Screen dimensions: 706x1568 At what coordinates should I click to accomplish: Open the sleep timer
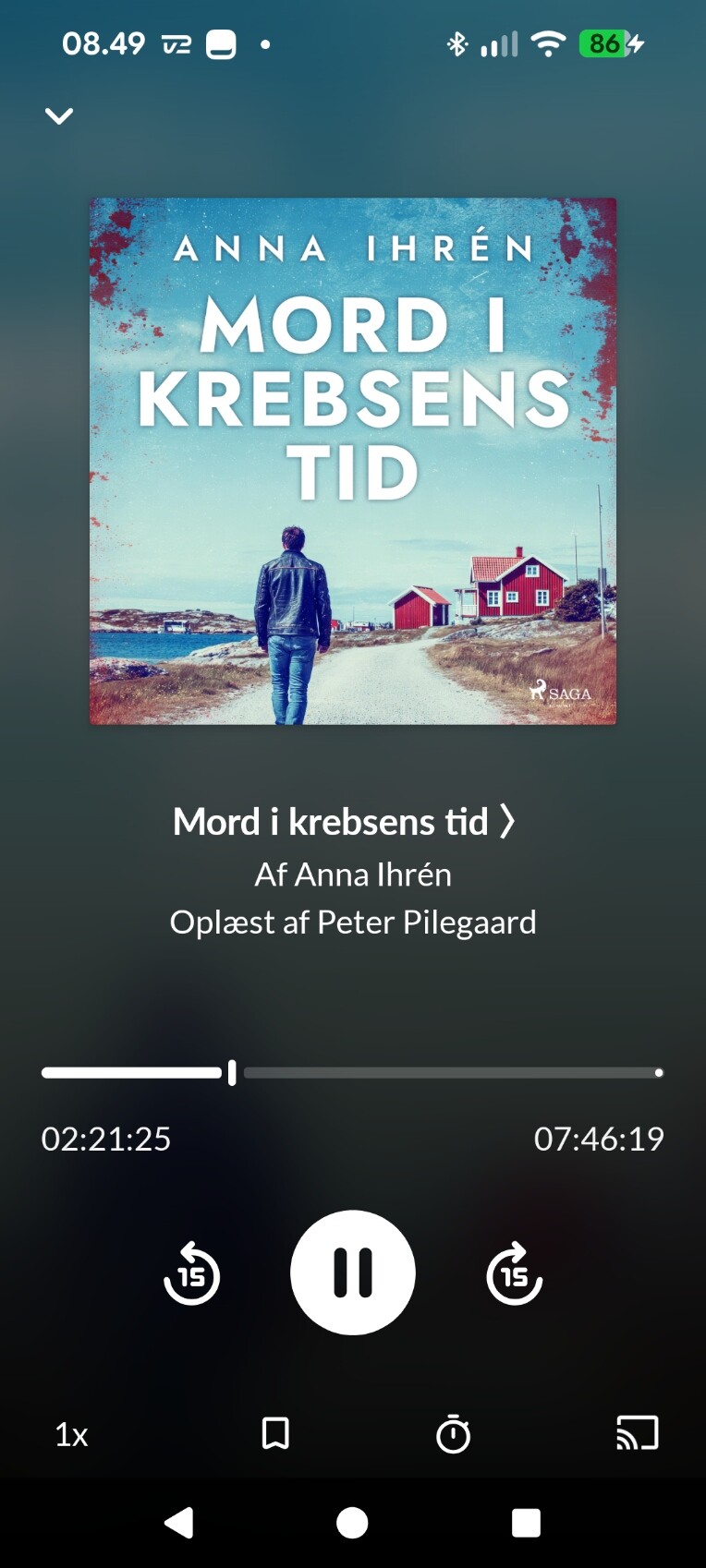[453, 1434]
